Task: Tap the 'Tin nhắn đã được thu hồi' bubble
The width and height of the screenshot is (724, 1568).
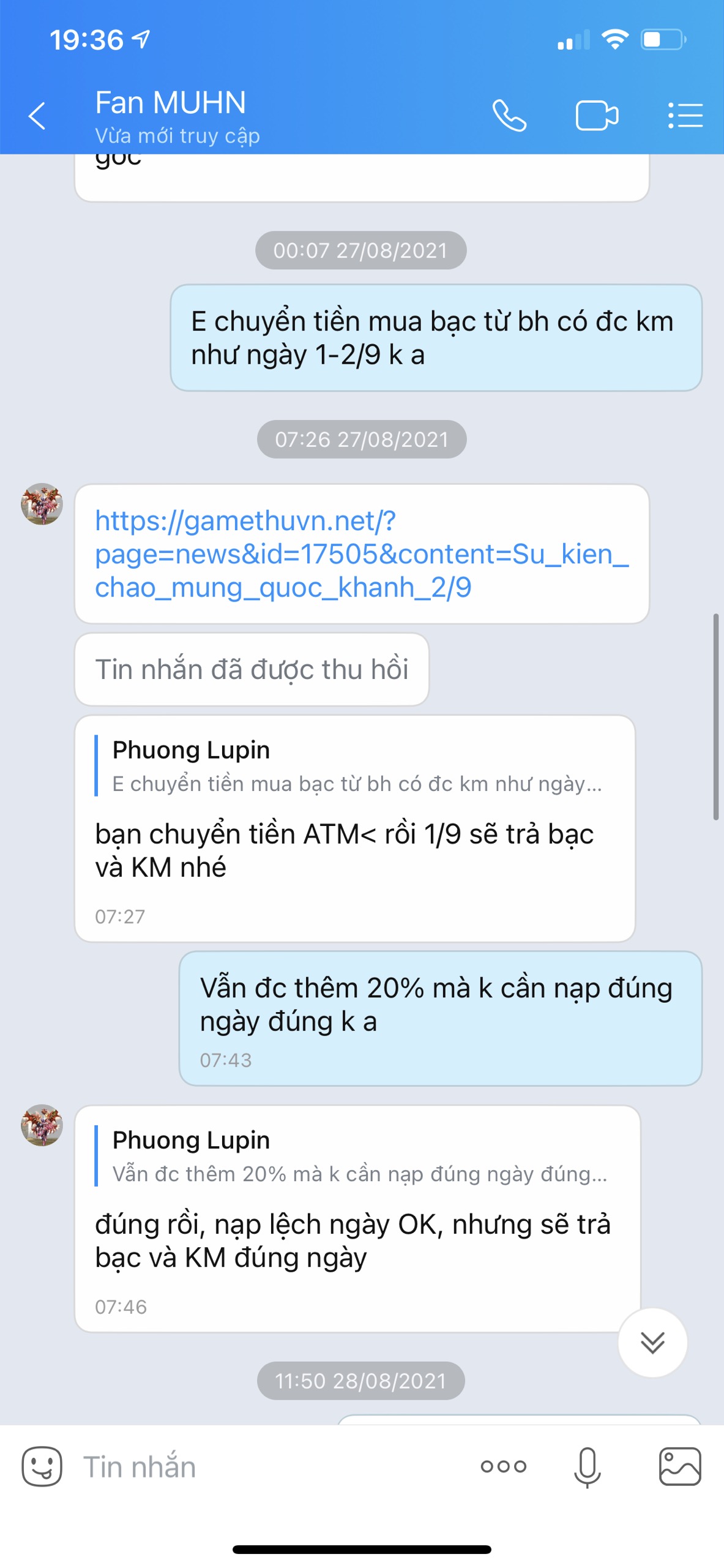Action: click(x=253, y=669)
